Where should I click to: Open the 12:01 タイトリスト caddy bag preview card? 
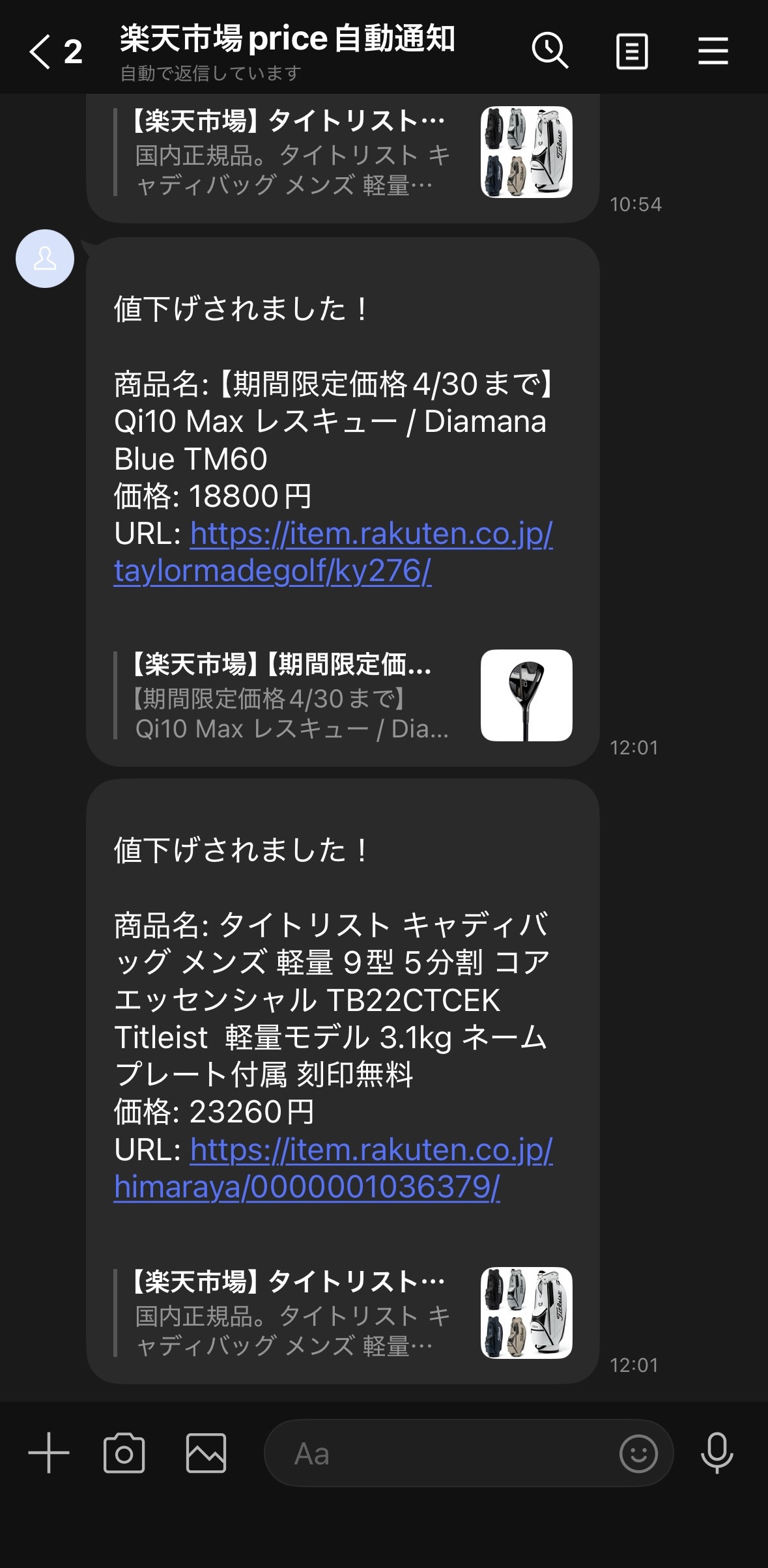tap(343, 1313)
